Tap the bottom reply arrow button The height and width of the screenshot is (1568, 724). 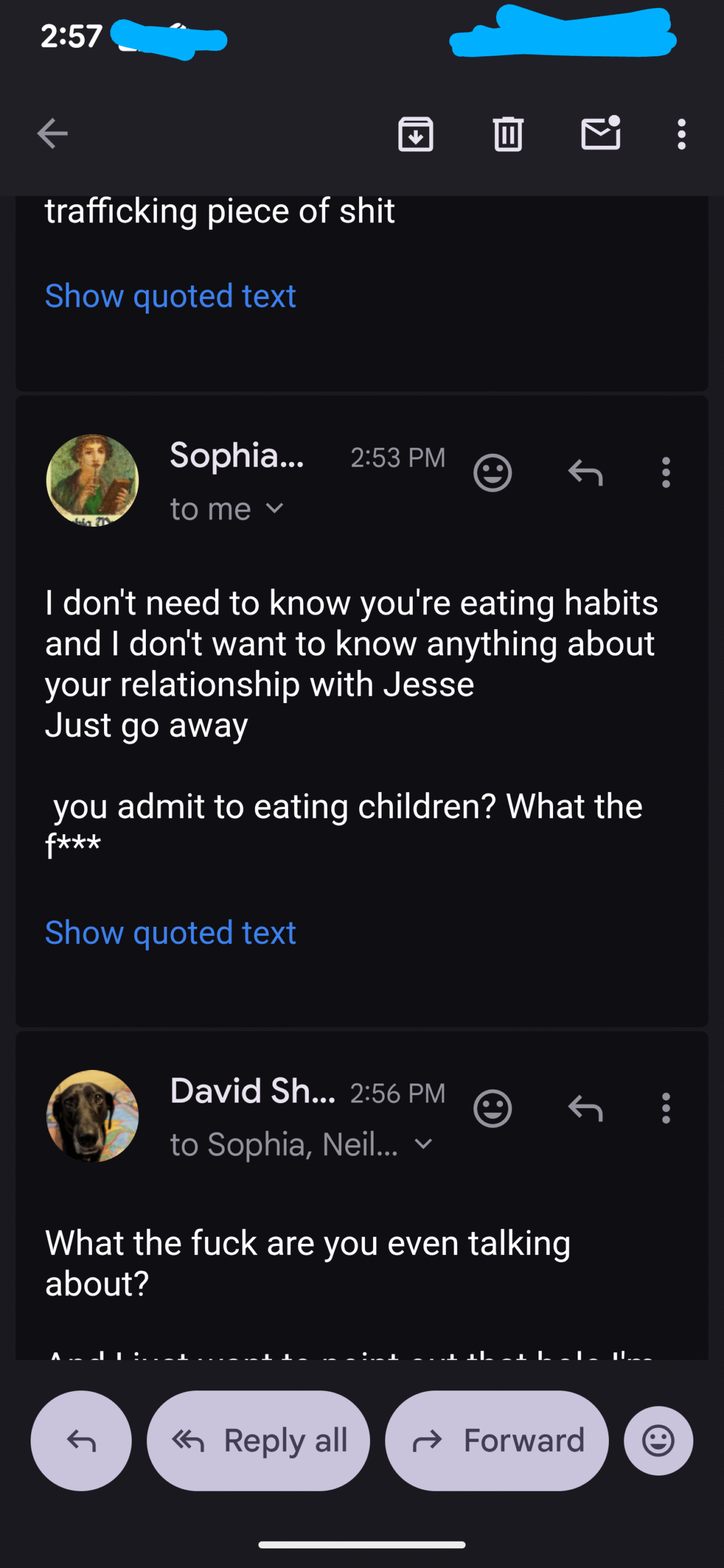81,1441
